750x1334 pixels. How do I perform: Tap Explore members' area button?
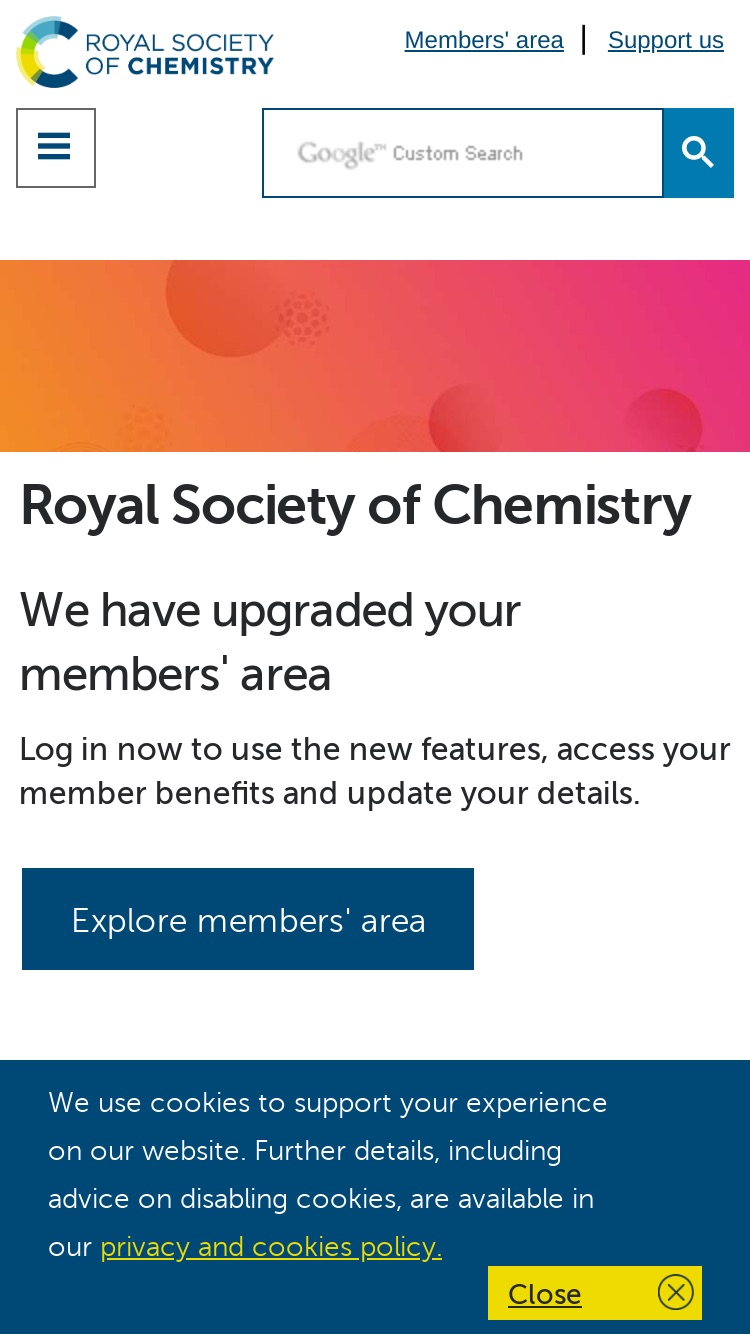(x=248, y=919)
